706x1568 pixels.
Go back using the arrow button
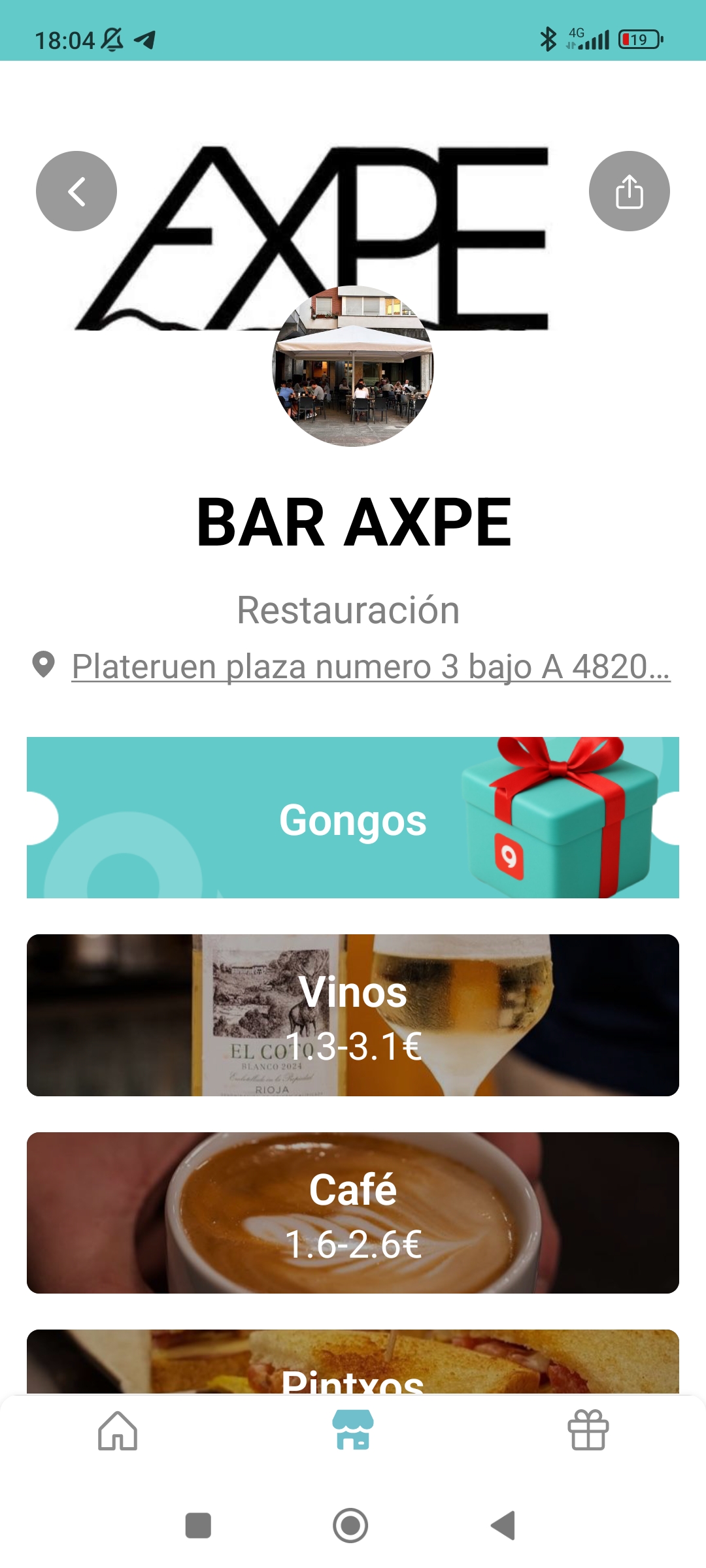click(76, 191)
